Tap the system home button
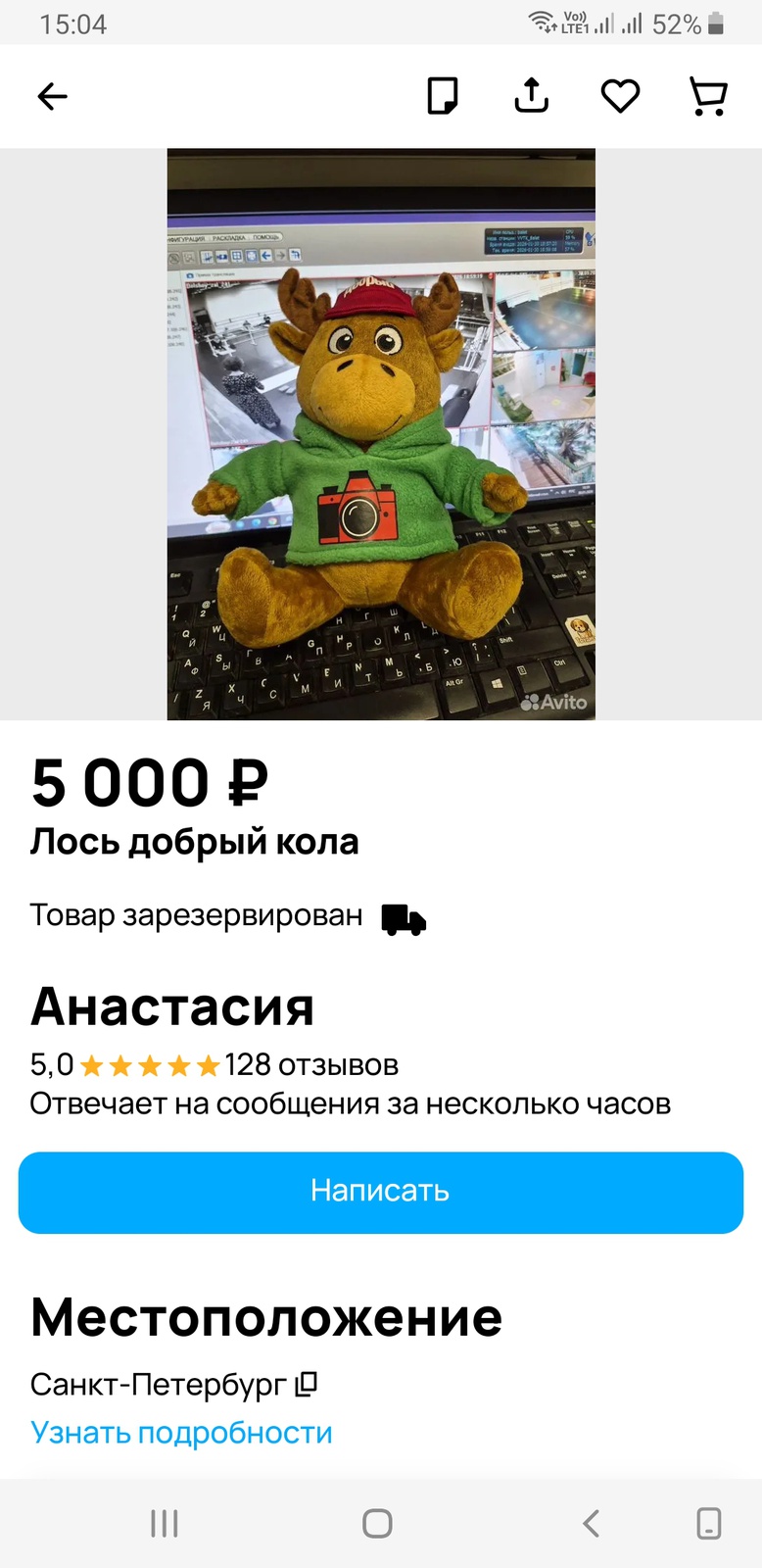 point(377,1523)
